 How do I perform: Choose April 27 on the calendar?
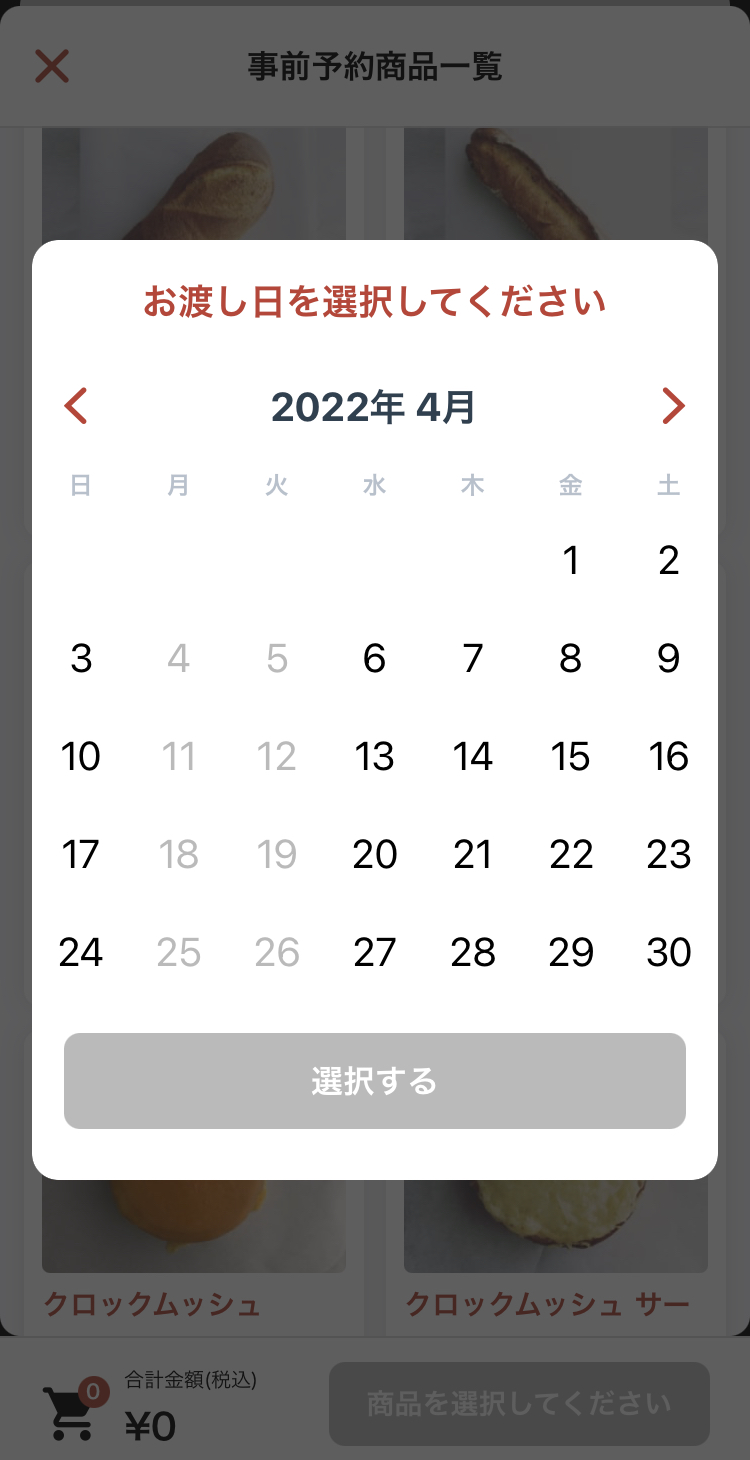(375, 952)
